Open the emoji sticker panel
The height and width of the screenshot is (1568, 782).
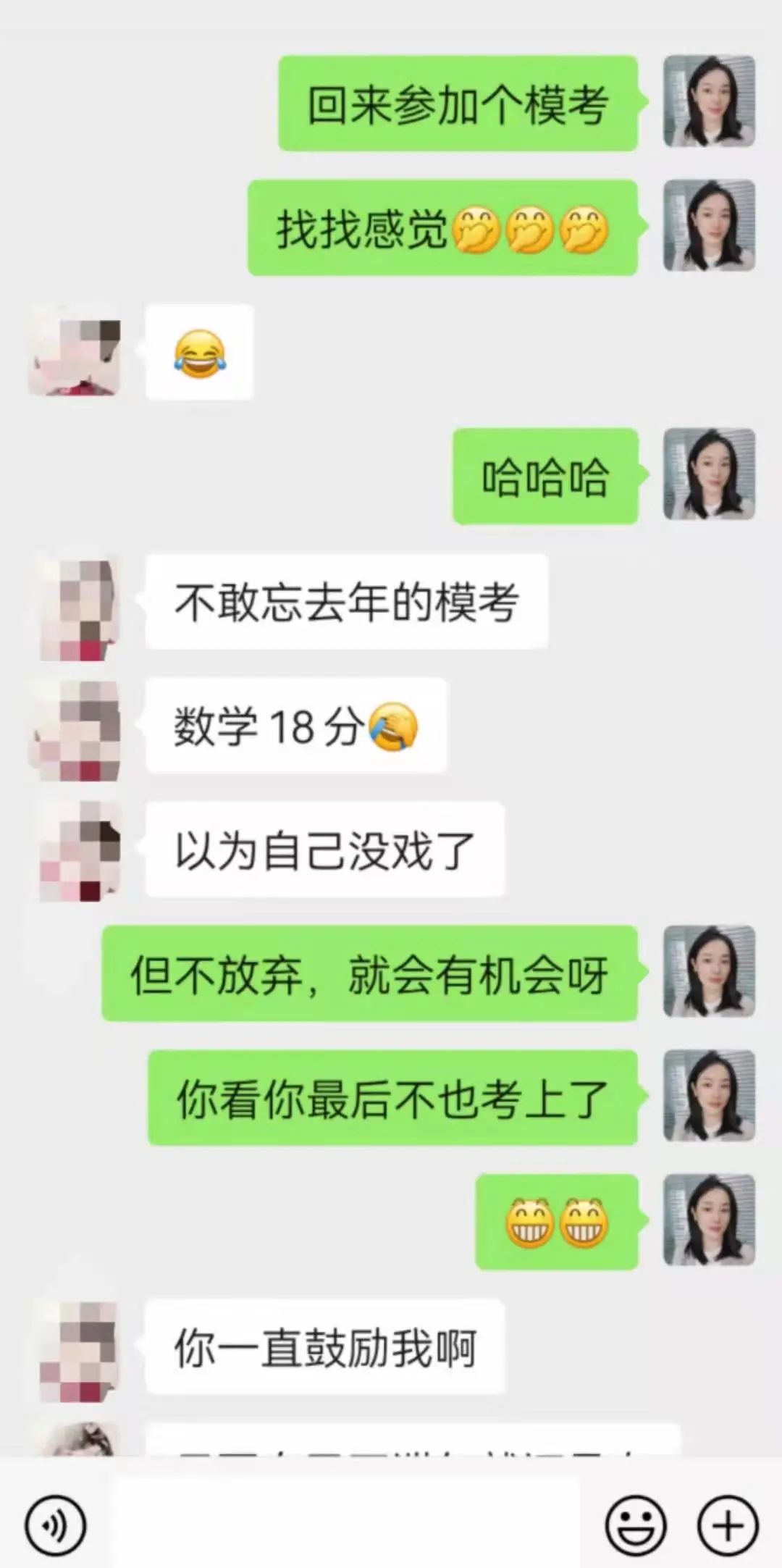pos(635,1525)
